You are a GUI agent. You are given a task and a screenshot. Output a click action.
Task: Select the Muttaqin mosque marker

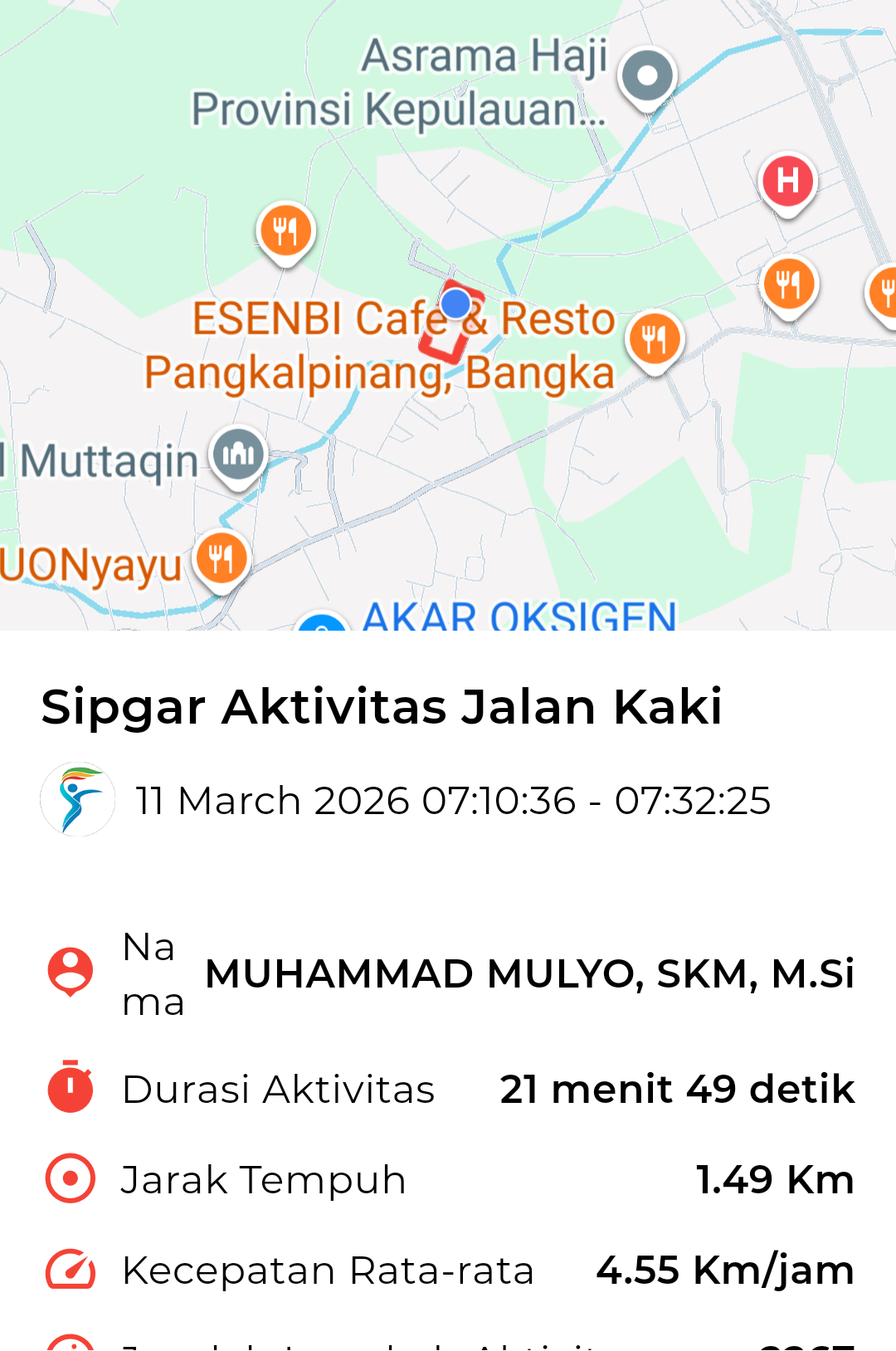click(x=238, y=455)
